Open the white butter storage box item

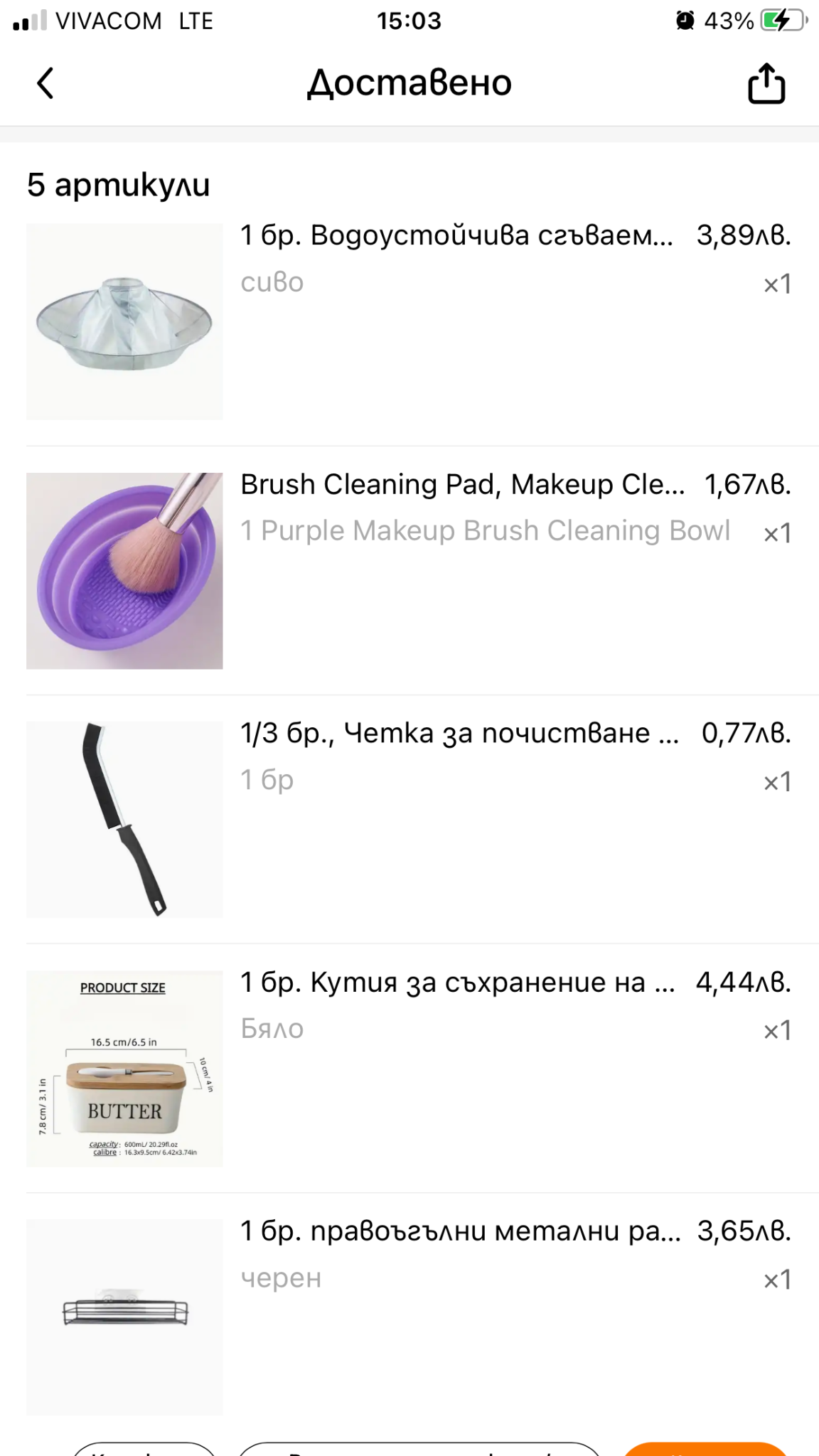[456, 983]
